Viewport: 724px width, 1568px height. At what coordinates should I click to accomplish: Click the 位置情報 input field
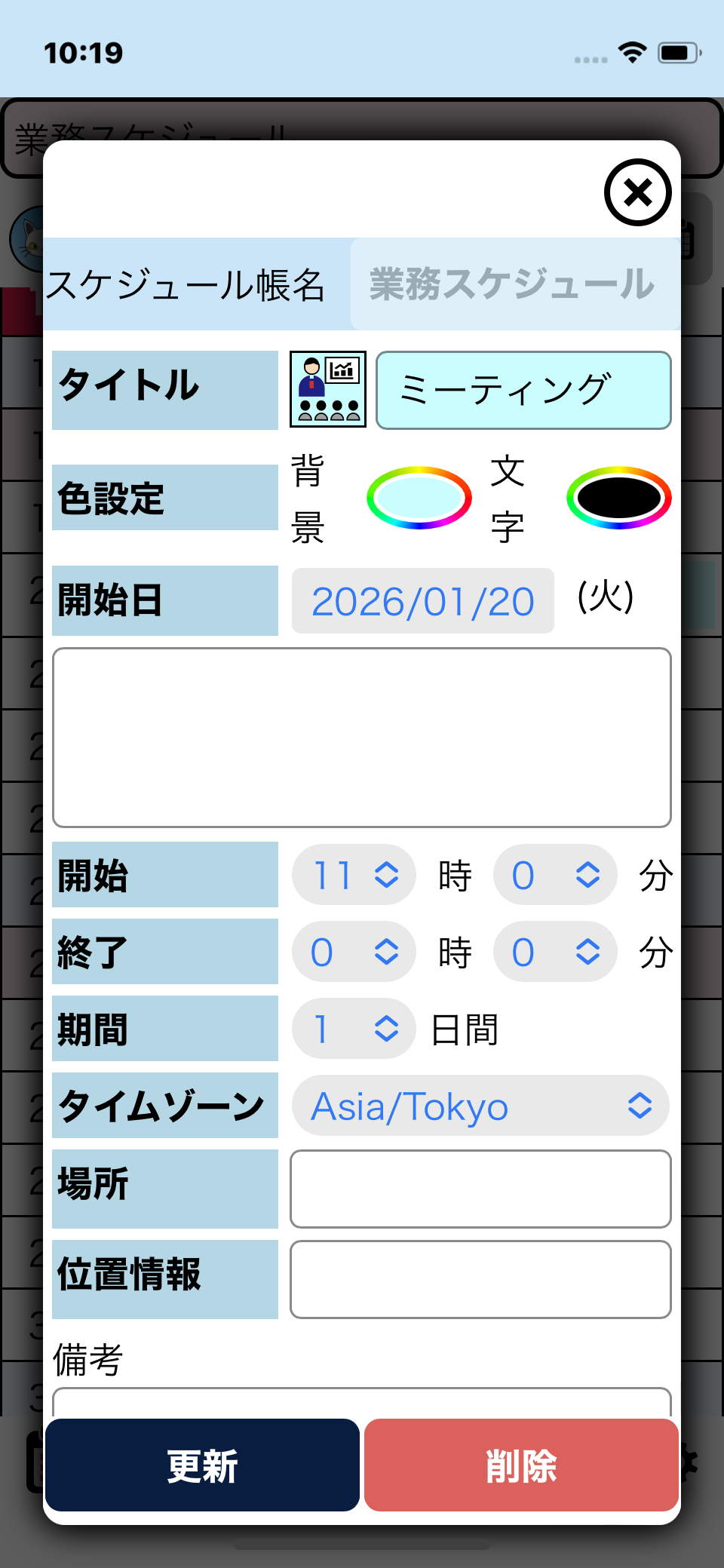pos(480,1278)
